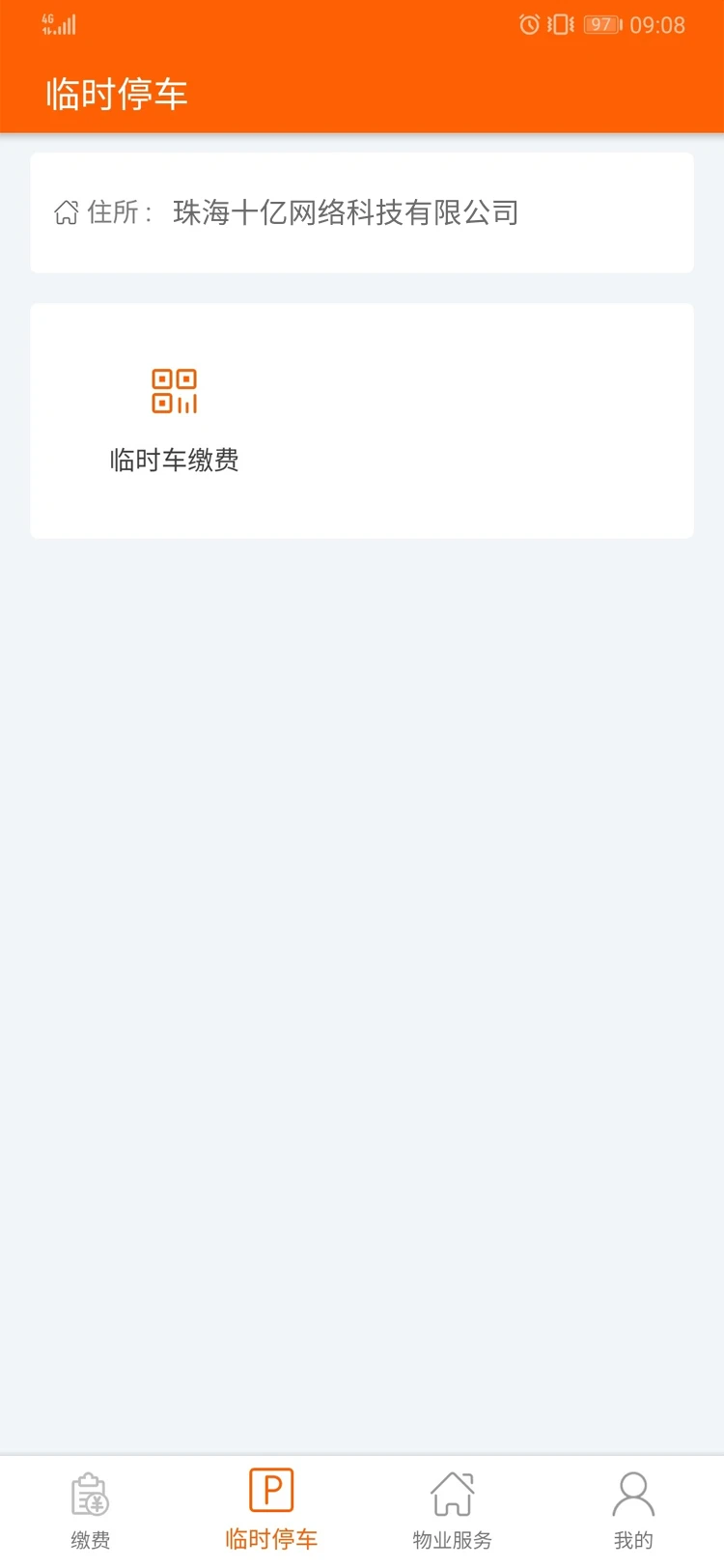Screen dimensions: 724x1568
Task: Click the 物业服务 house icon
Action: (x=453, y=1492)
